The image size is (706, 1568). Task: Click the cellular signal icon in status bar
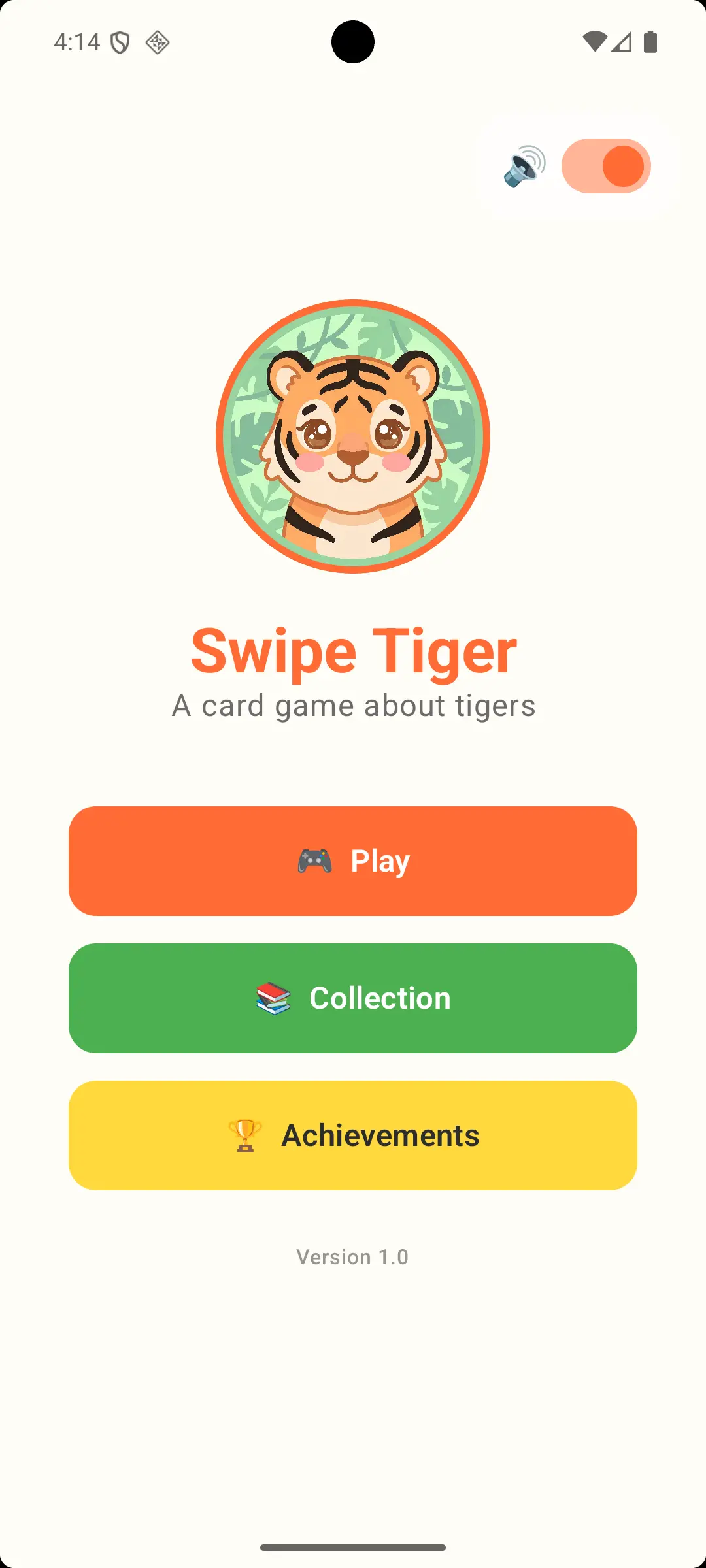(622, 41)
